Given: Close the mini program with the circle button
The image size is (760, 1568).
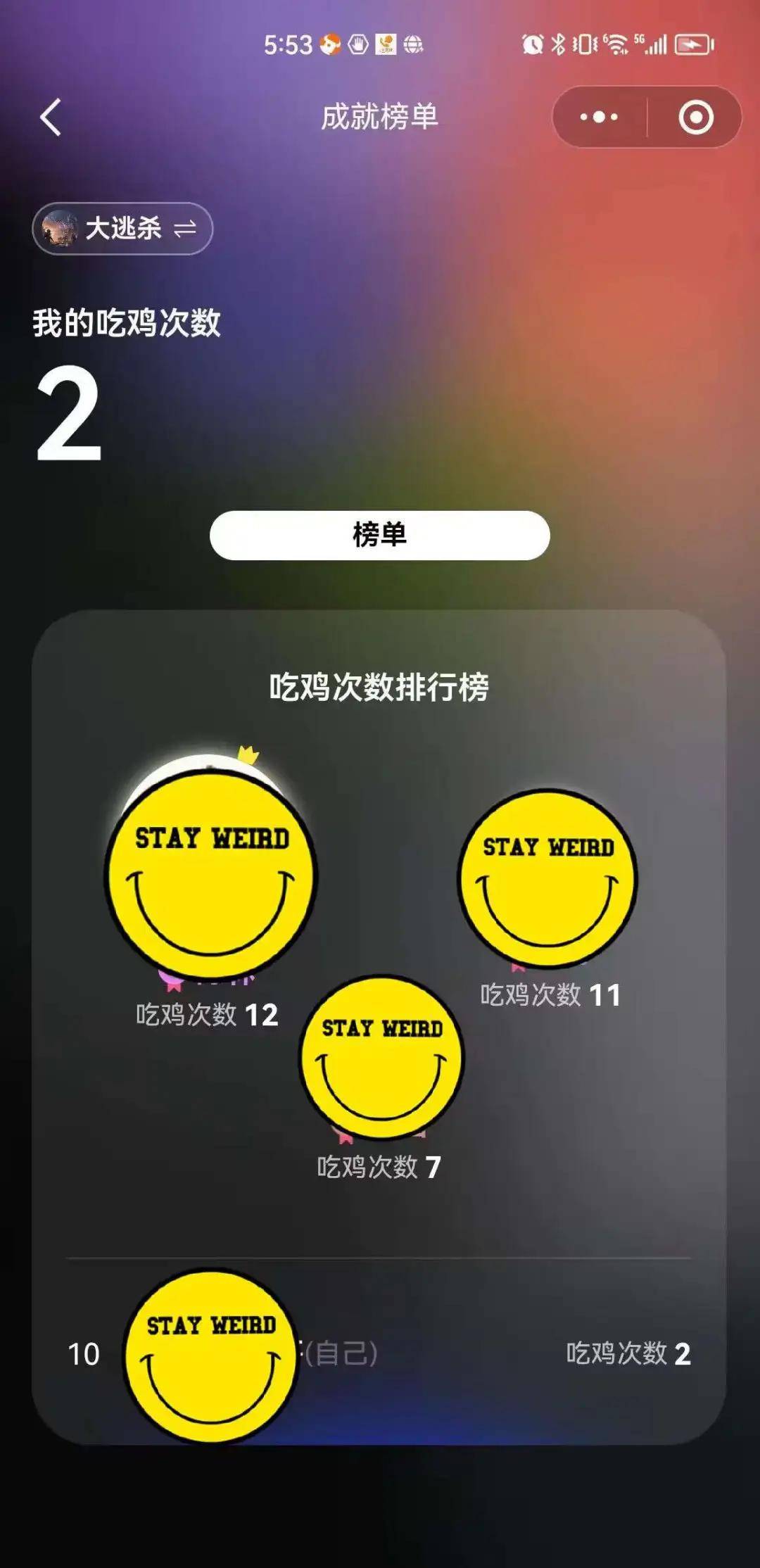Looking at the screenshot, I should 695,117.
